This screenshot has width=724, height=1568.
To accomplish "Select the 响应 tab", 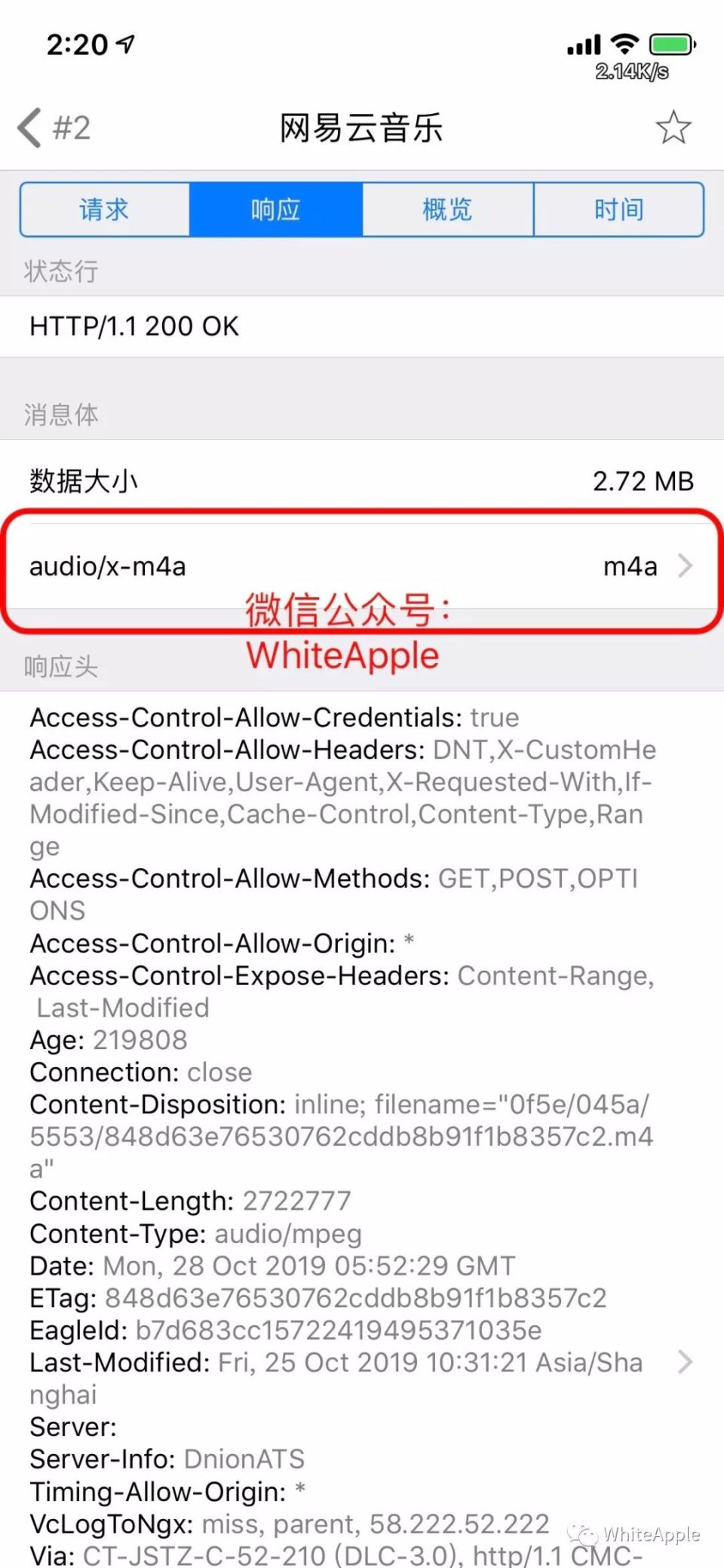I will point(276,210).
